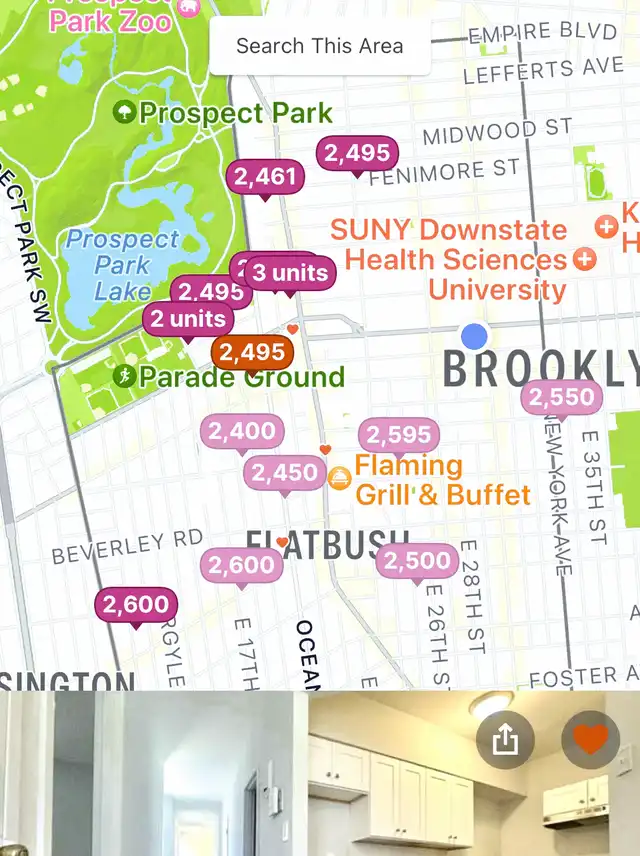
Task: Unfavorite the listing with heart icon
Action: (590, 740)
